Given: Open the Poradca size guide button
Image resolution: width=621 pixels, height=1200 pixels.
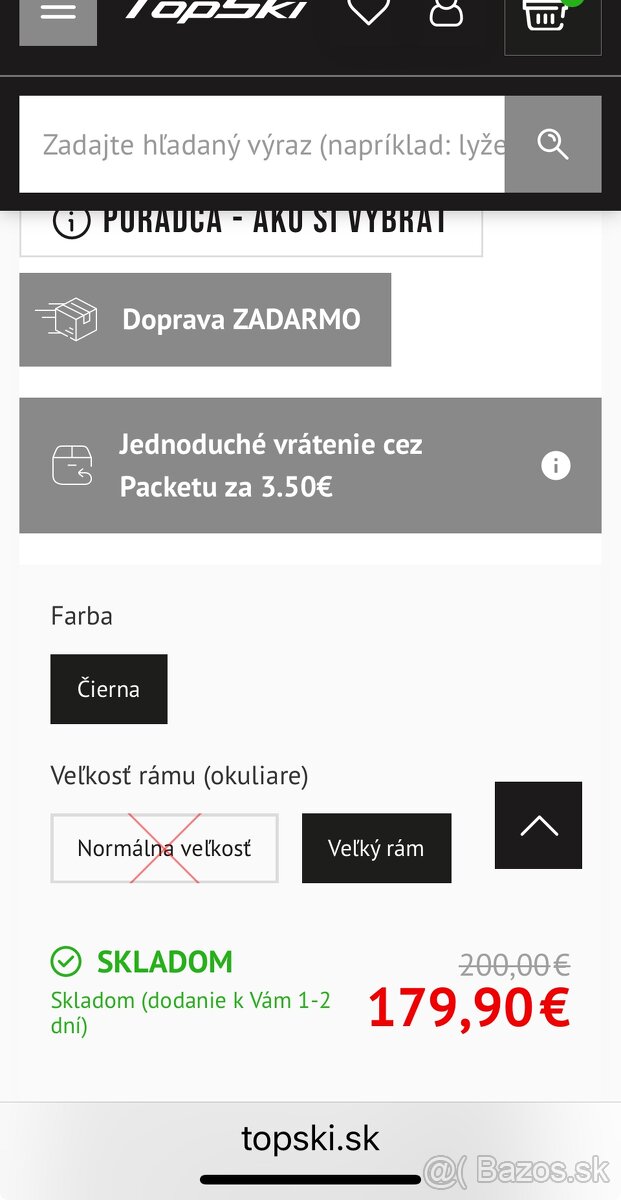Looking at the screenshot, I should pyautogui.click(x=251, y=223).
